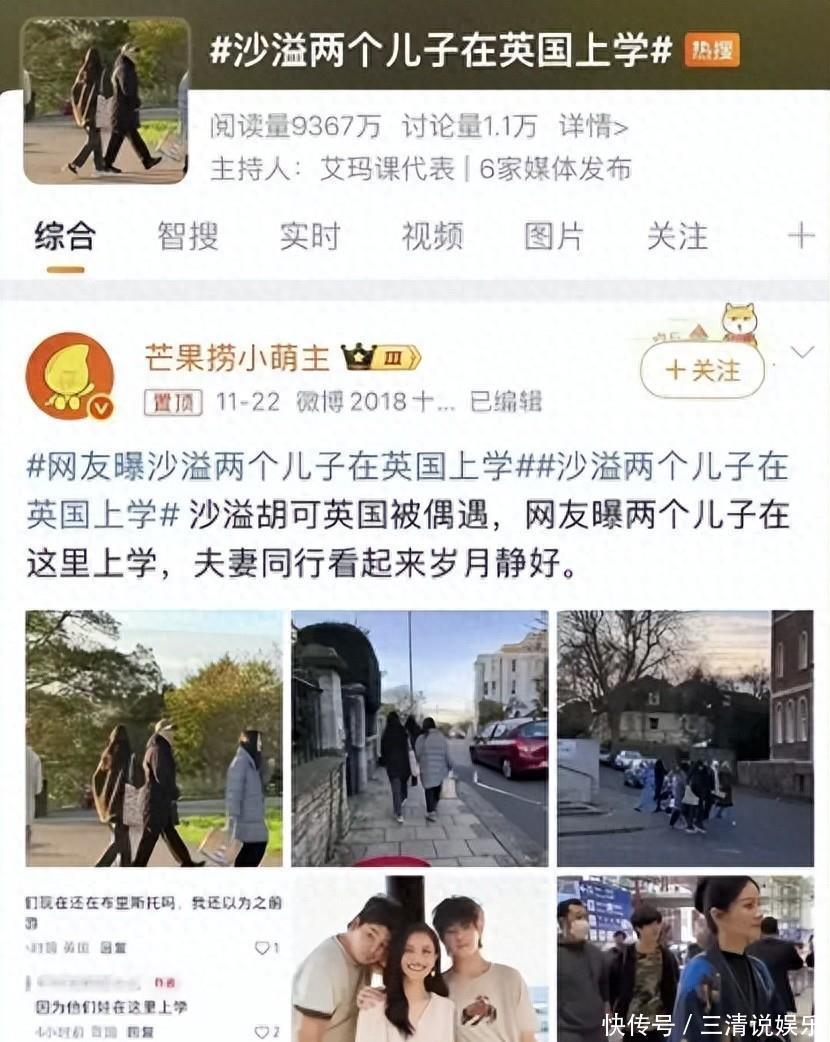Open topic 详情 details link
Viewport: 830px width, 1042px height.
pos(593,126)
